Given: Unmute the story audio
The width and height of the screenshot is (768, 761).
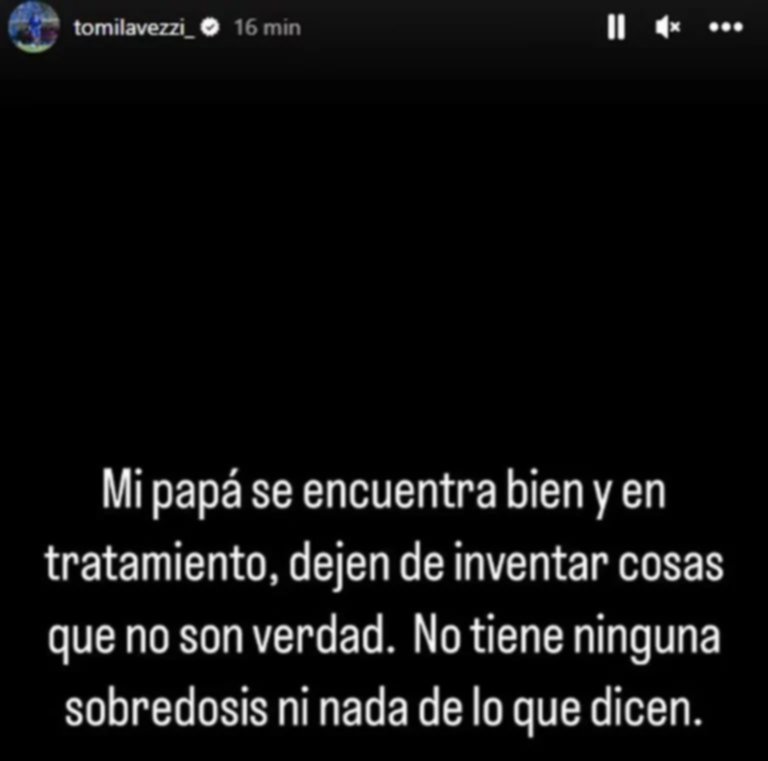Looking at the screenshot, I should click(x=667, y=29).
